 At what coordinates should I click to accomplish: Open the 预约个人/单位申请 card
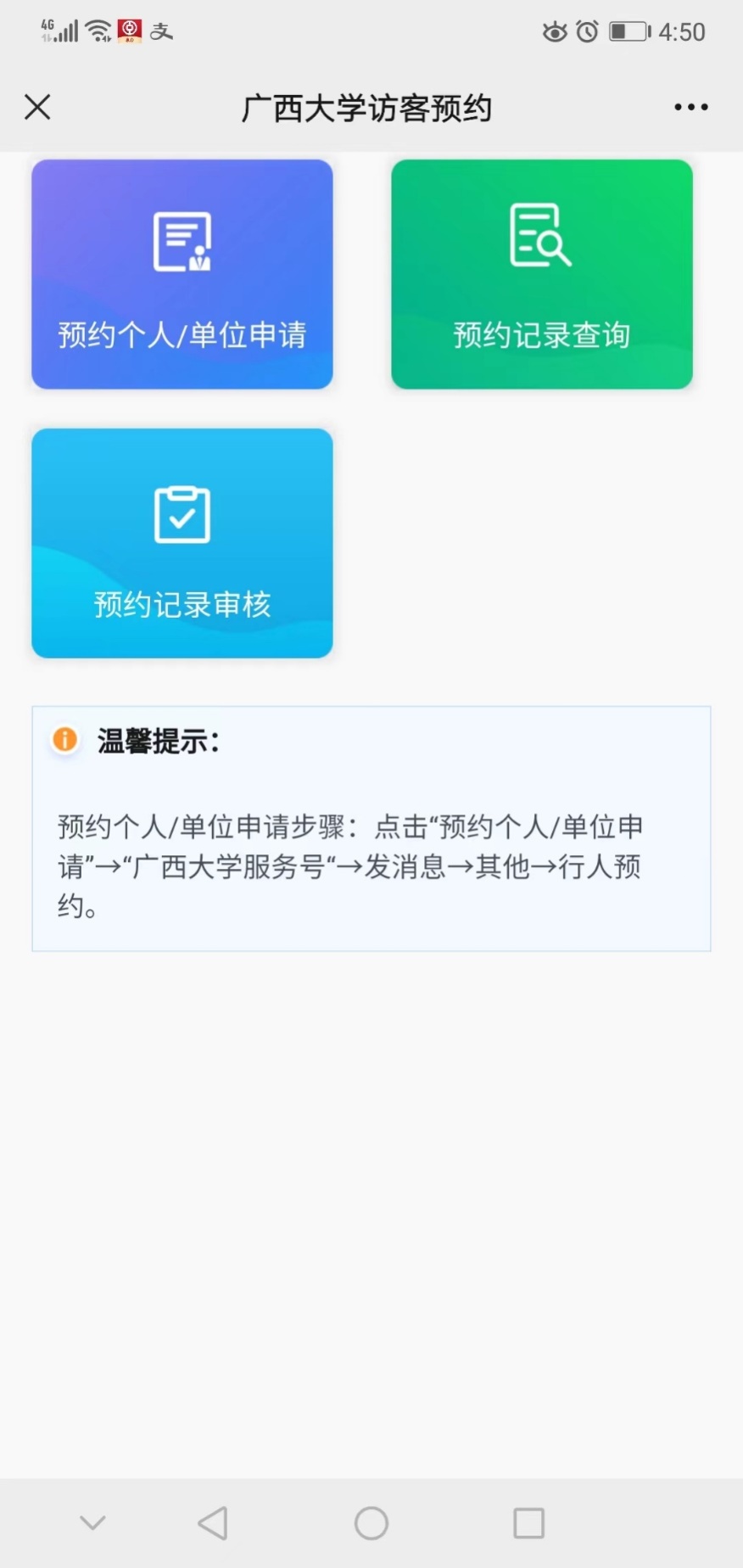(182, 274)
